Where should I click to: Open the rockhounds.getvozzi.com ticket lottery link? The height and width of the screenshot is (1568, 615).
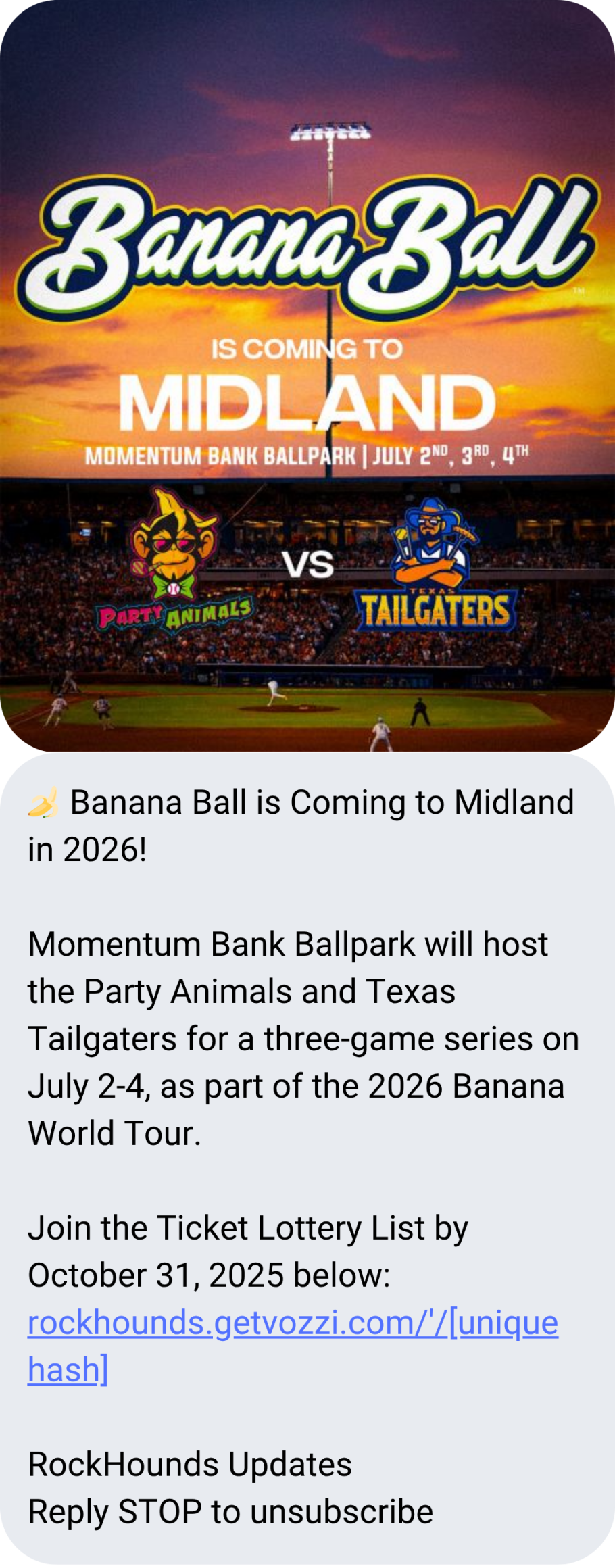point(292,1323)
